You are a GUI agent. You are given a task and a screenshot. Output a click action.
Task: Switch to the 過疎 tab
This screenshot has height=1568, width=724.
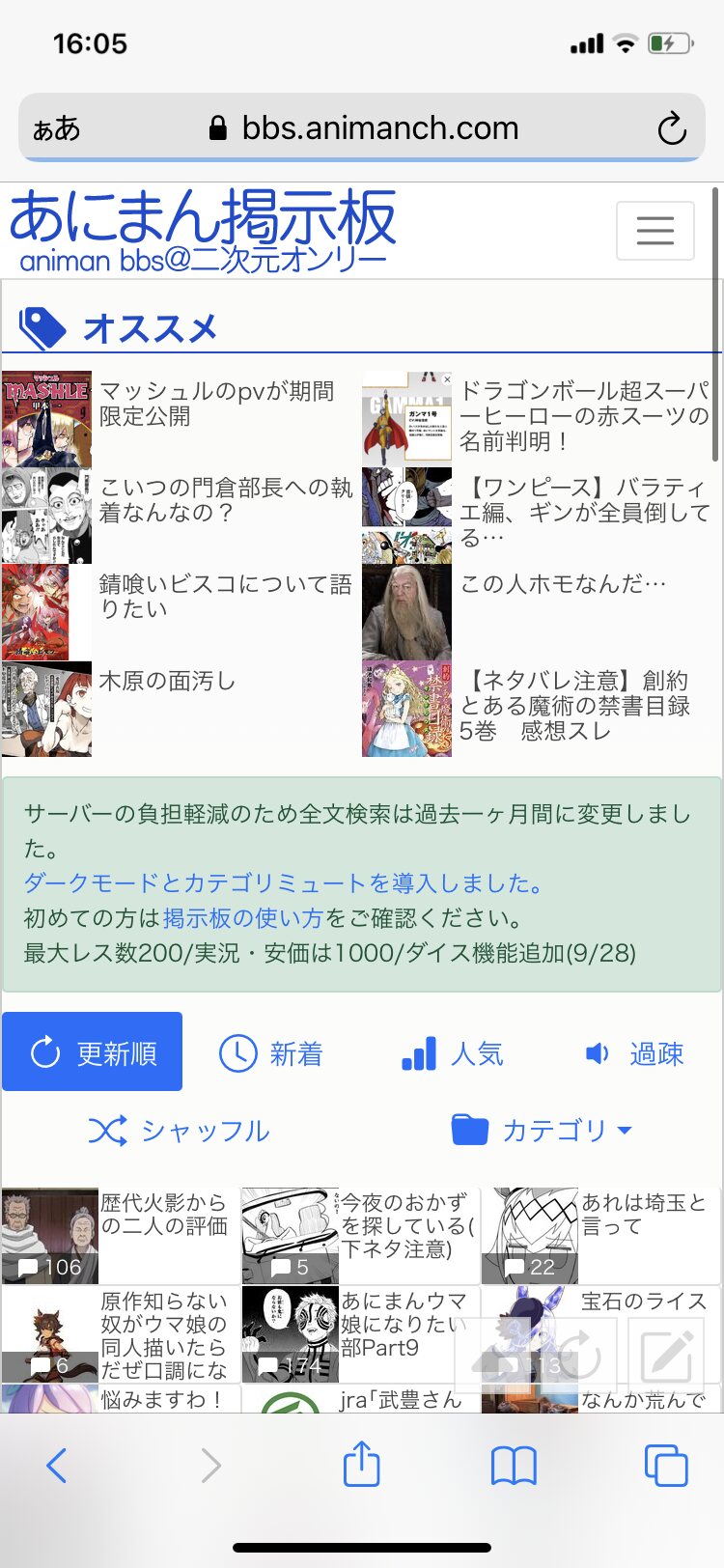click(634, 1053)
